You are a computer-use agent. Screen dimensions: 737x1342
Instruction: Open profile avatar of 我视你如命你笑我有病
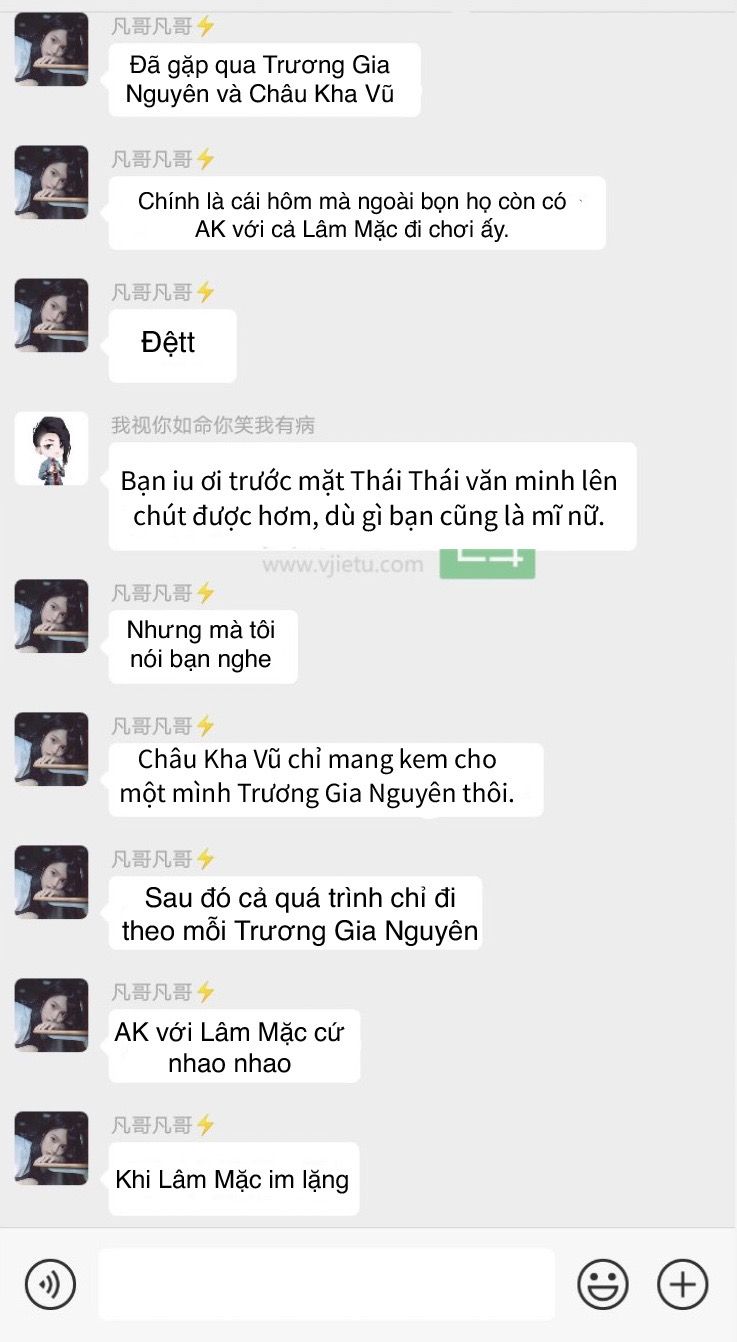[x=51, y=448]
